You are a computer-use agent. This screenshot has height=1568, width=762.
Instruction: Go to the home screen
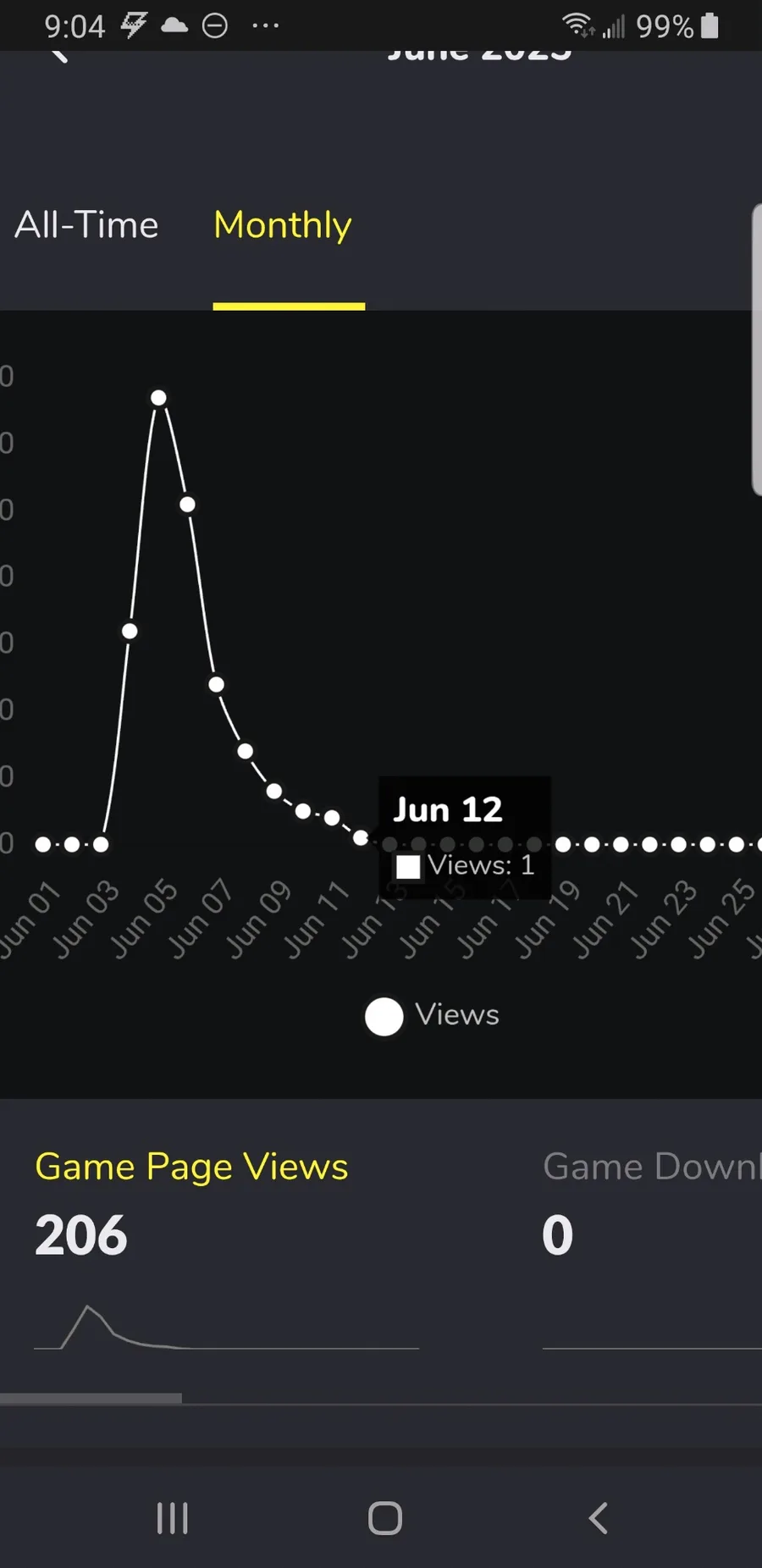tap(385, 1518)
